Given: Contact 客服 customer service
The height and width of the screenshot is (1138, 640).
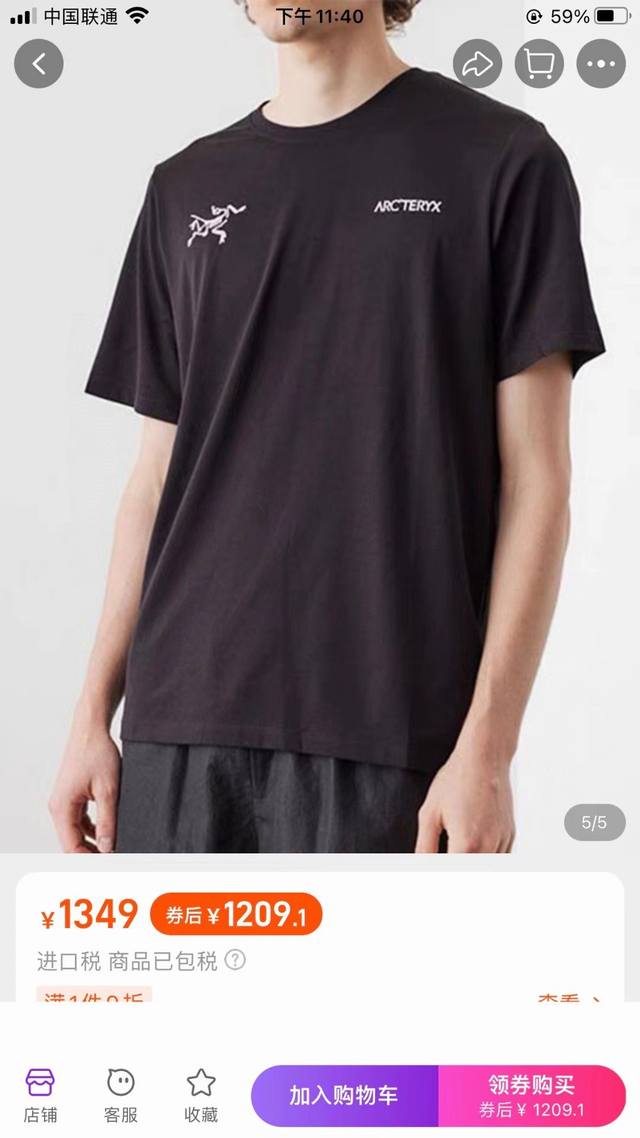Looking at the screenshot, I should [120, 1094].
